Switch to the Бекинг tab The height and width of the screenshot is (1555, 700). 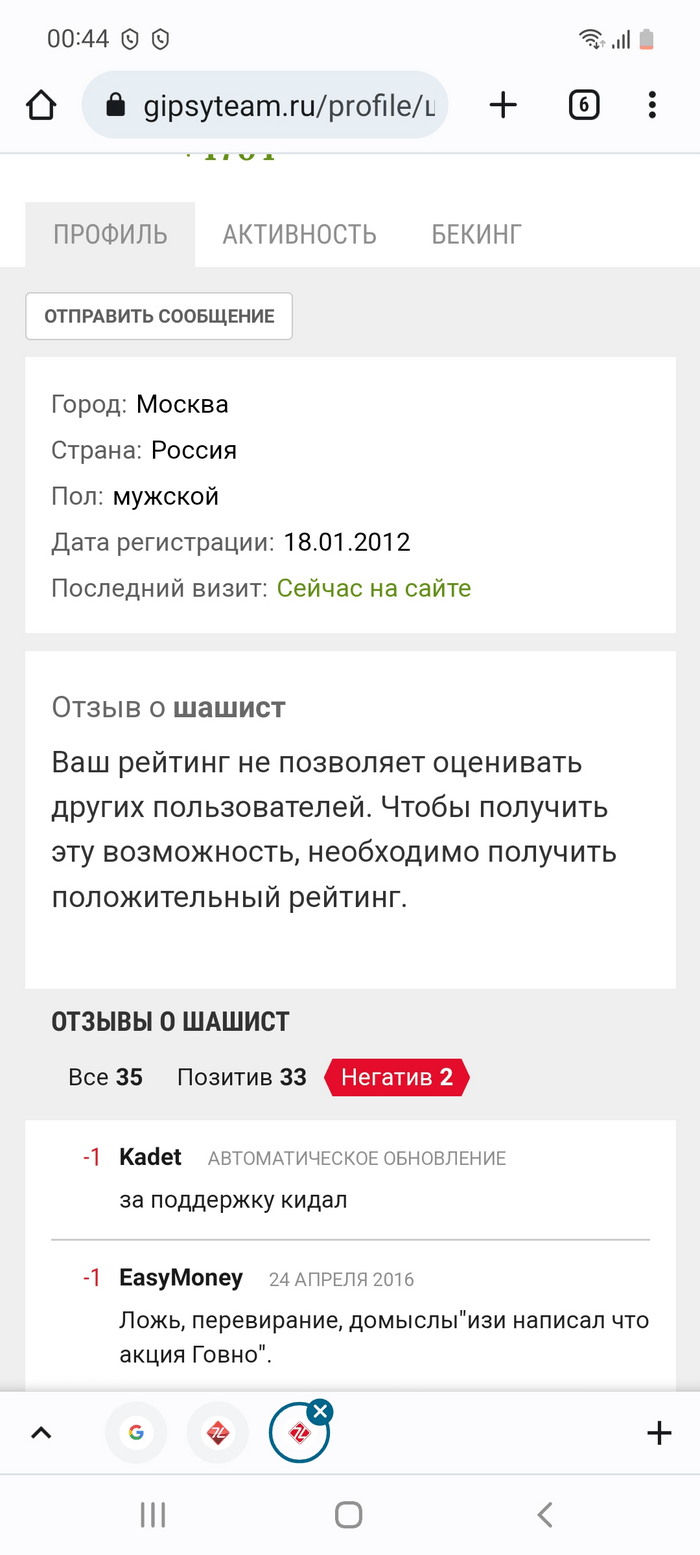(476, 234)
